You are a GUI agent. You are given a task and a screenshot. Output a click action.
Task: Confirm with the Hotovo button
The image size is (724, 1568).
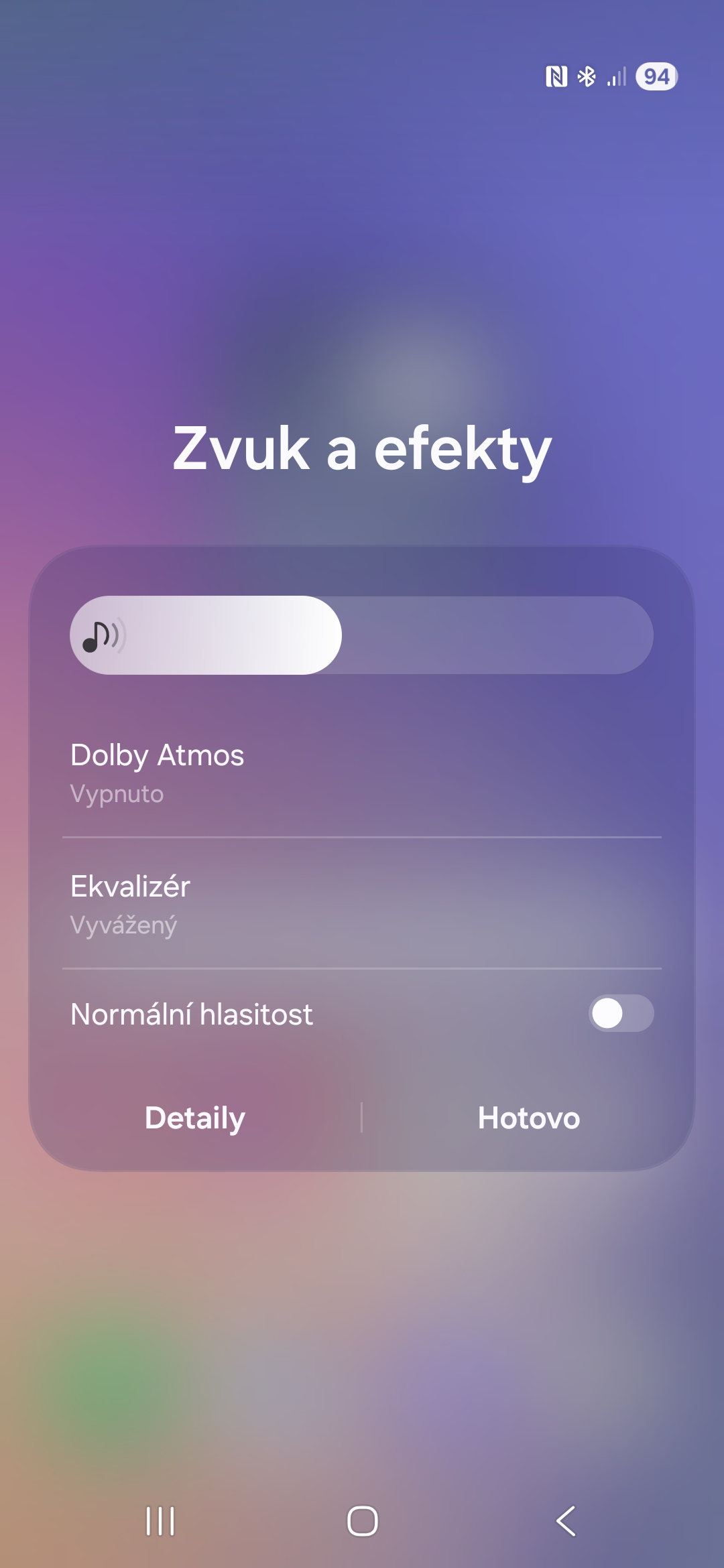528,1118
